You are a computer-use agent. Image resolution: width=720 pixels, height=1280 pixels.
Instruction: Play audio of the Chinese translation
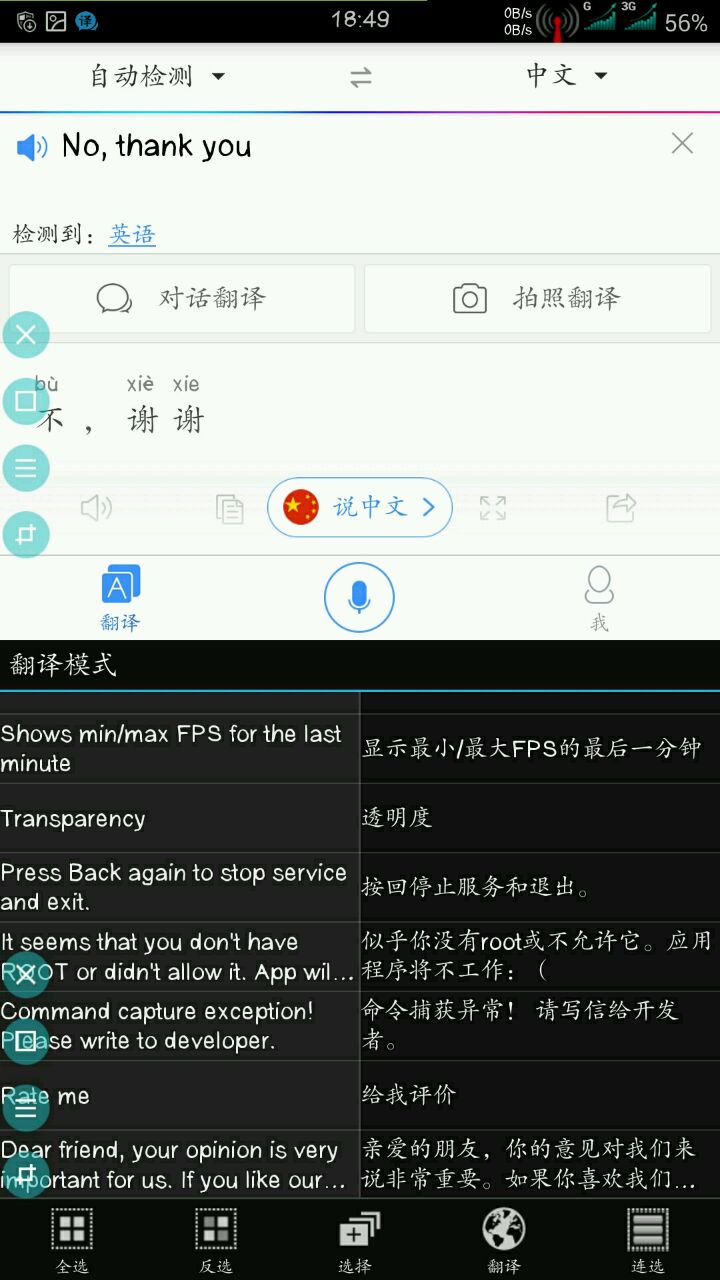(x=96, y=508)
